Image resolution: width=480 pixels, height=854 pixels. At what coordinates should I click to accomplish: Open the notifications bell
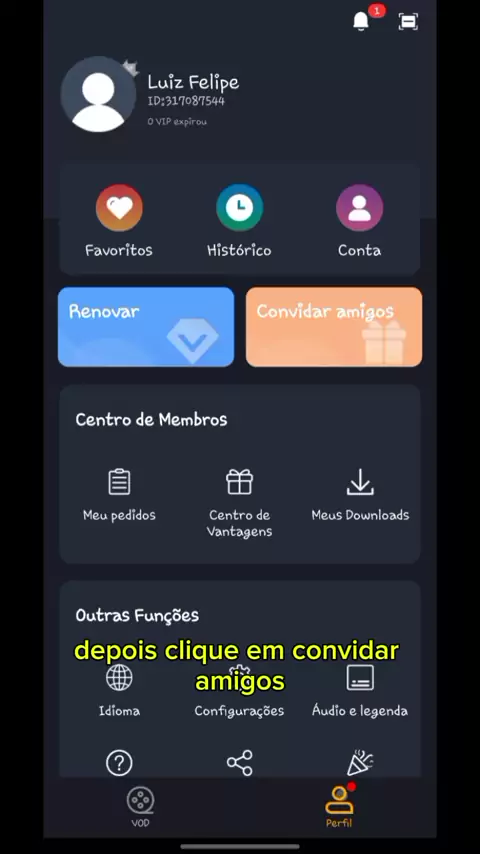click(361, 21)
